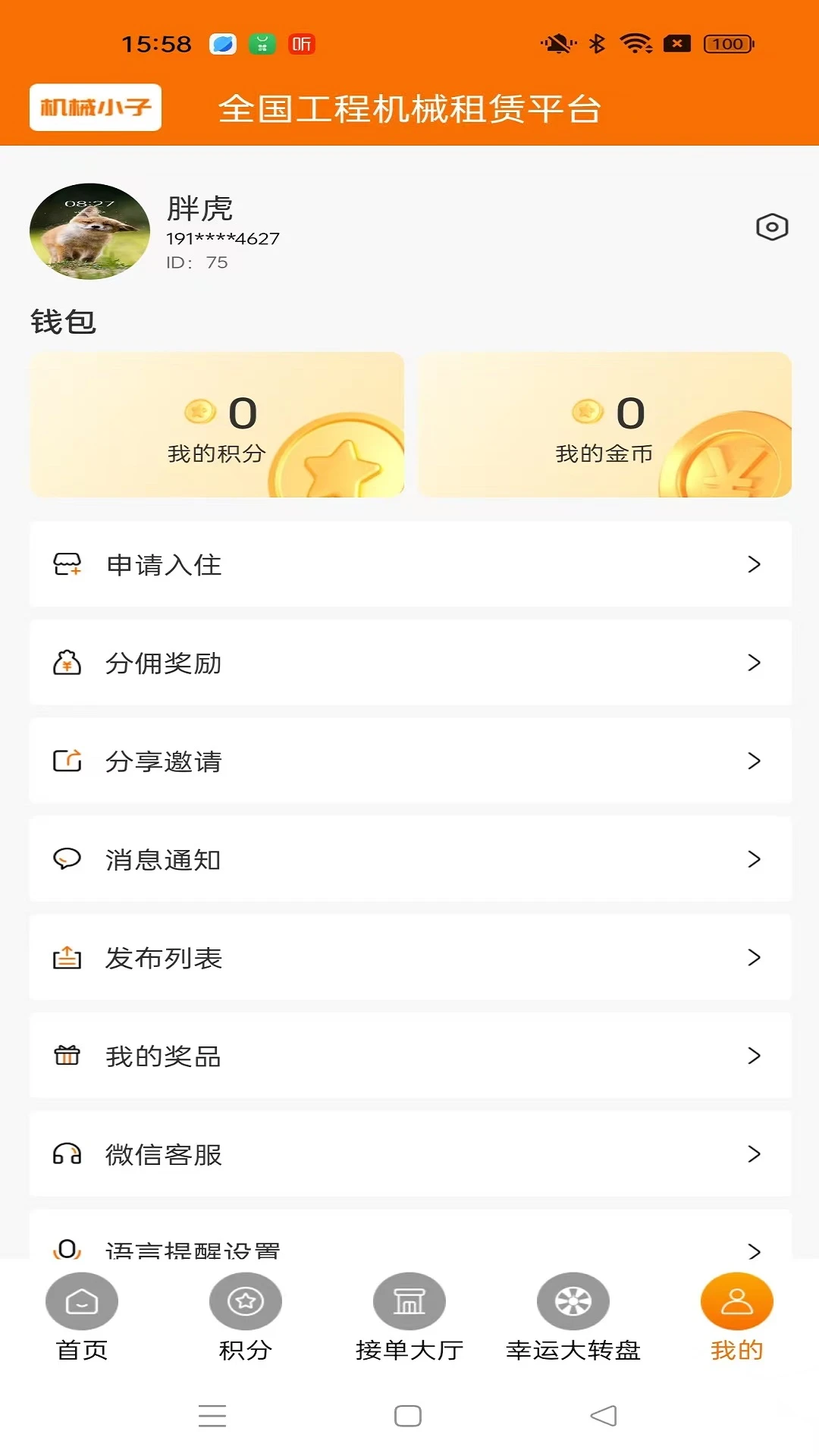
Task: Switch to the 接单大厅 tab
Action: pos(409,1317)
